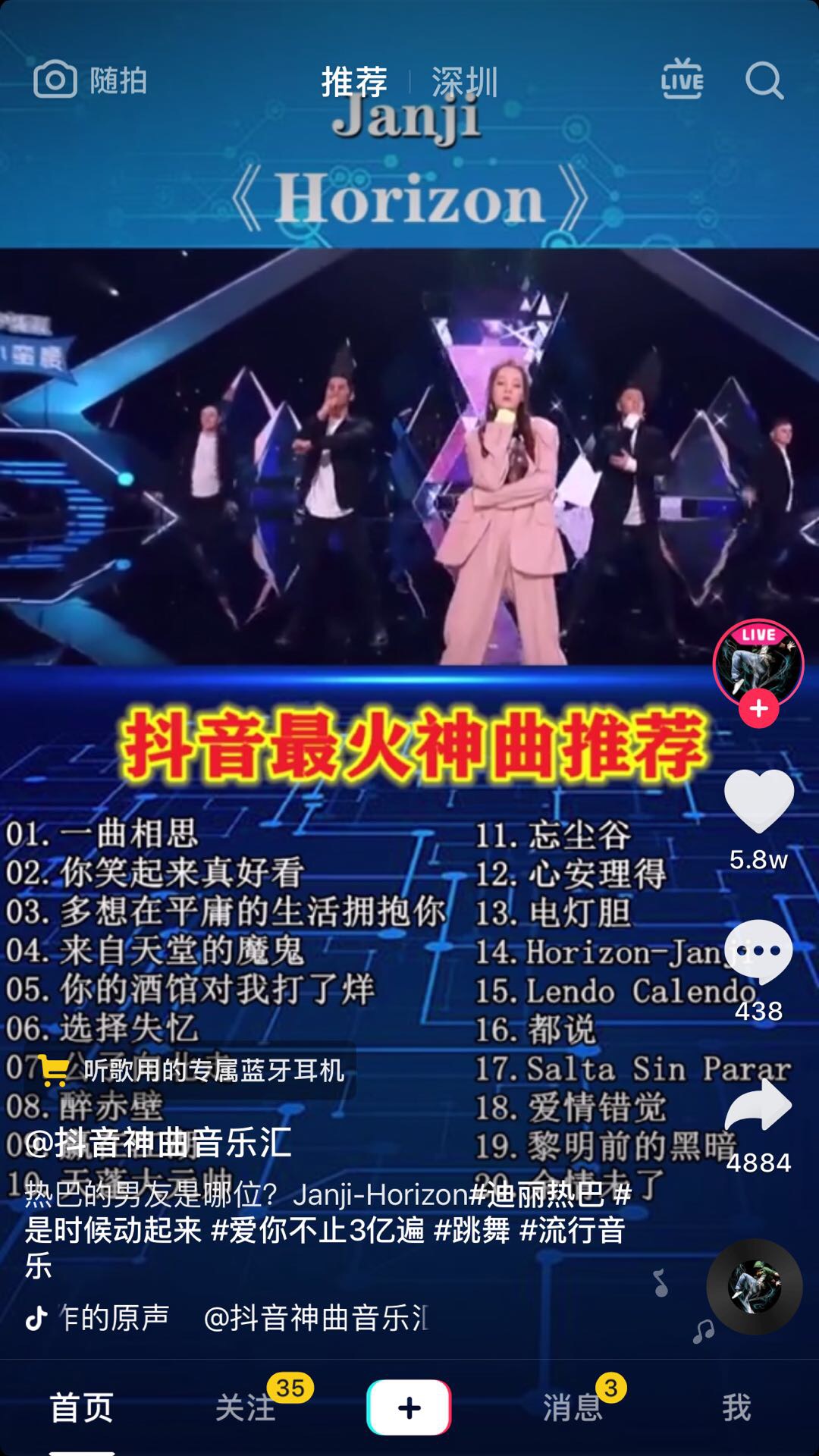
Task: Open the search magnifier
Action: click(764, 80)
